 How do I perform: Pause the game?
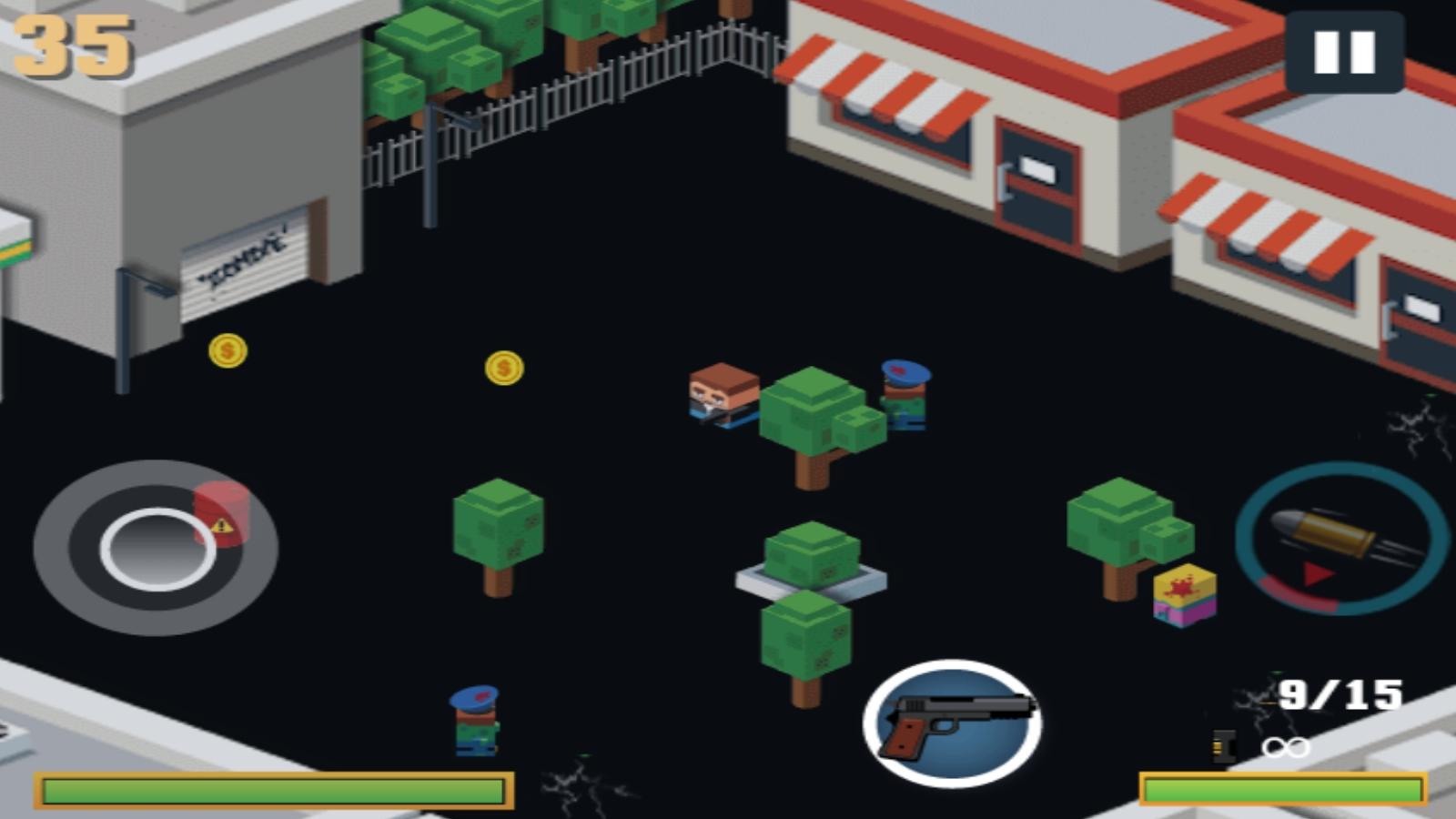[1344, 52]
